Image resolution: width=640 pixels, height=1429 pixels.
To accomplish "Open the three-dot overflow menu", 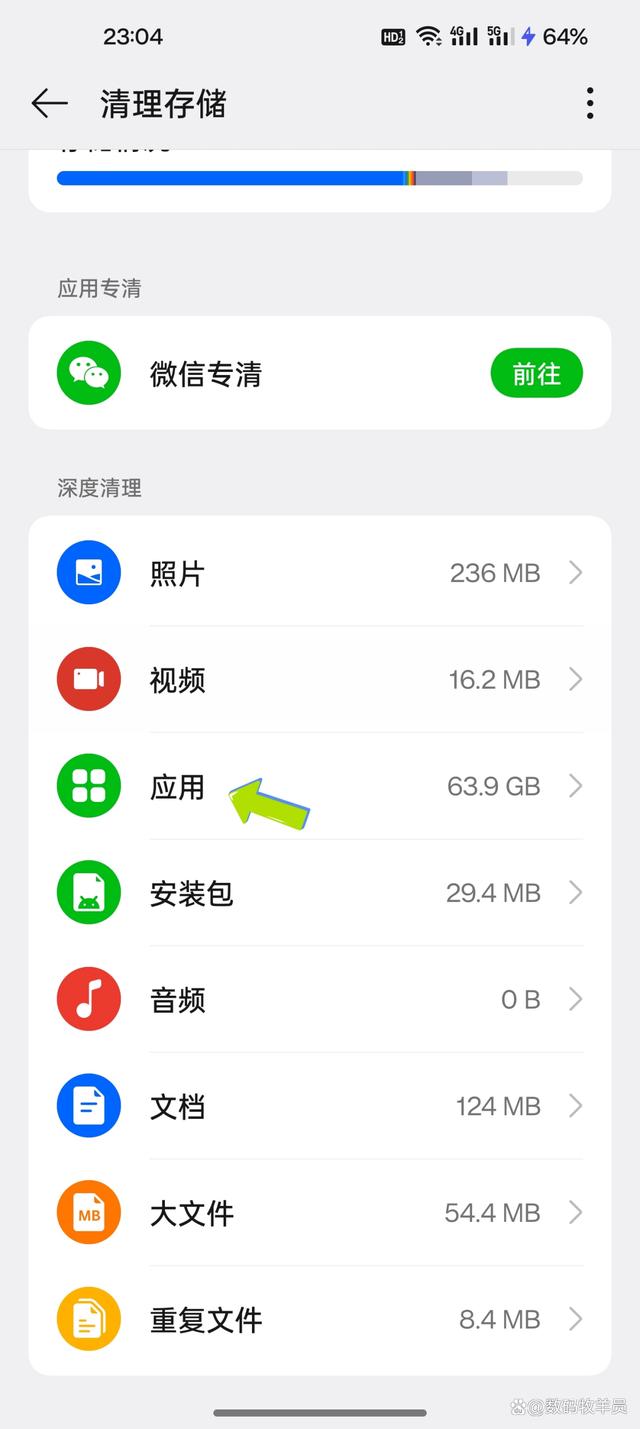I will click(590, 103).
